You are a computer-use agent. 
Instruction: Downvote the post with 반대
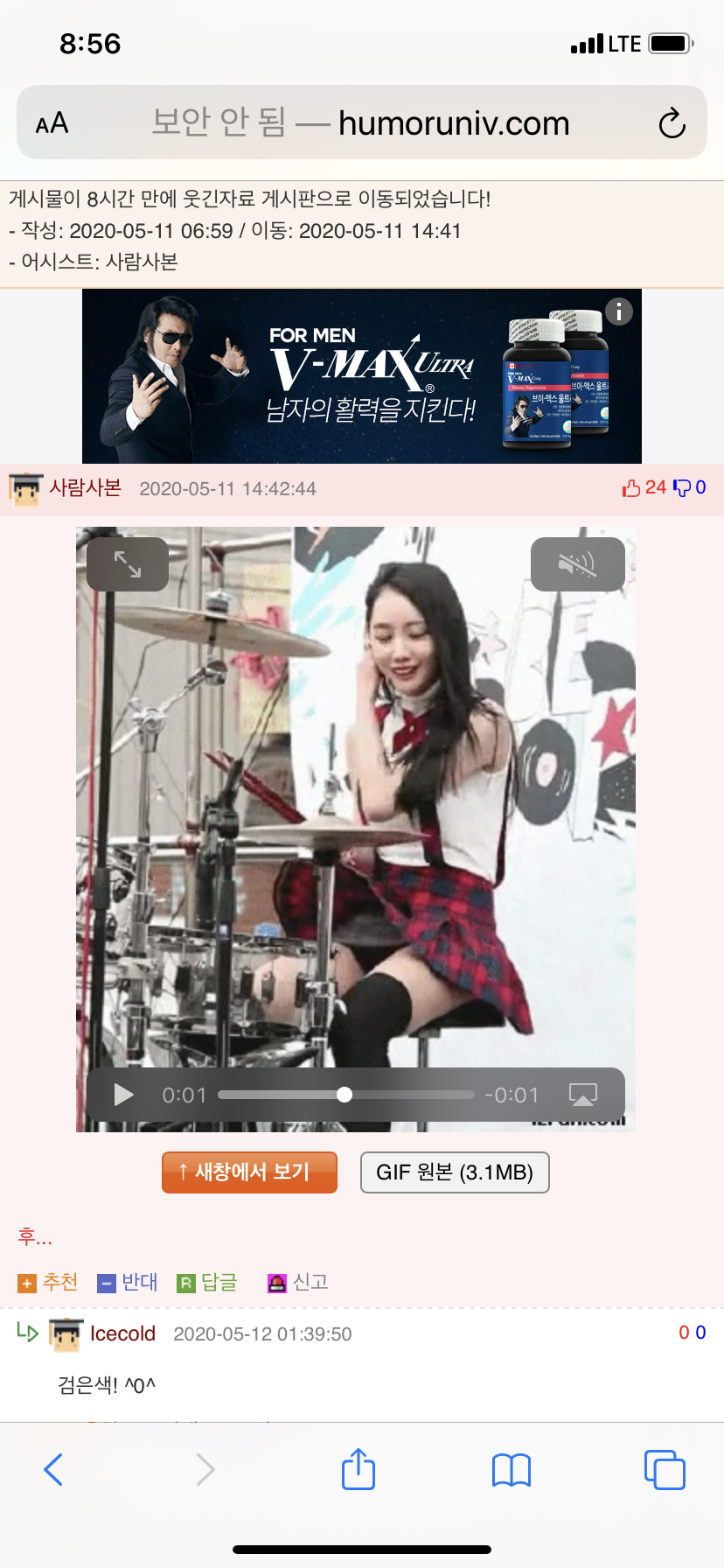point(128,1283)
